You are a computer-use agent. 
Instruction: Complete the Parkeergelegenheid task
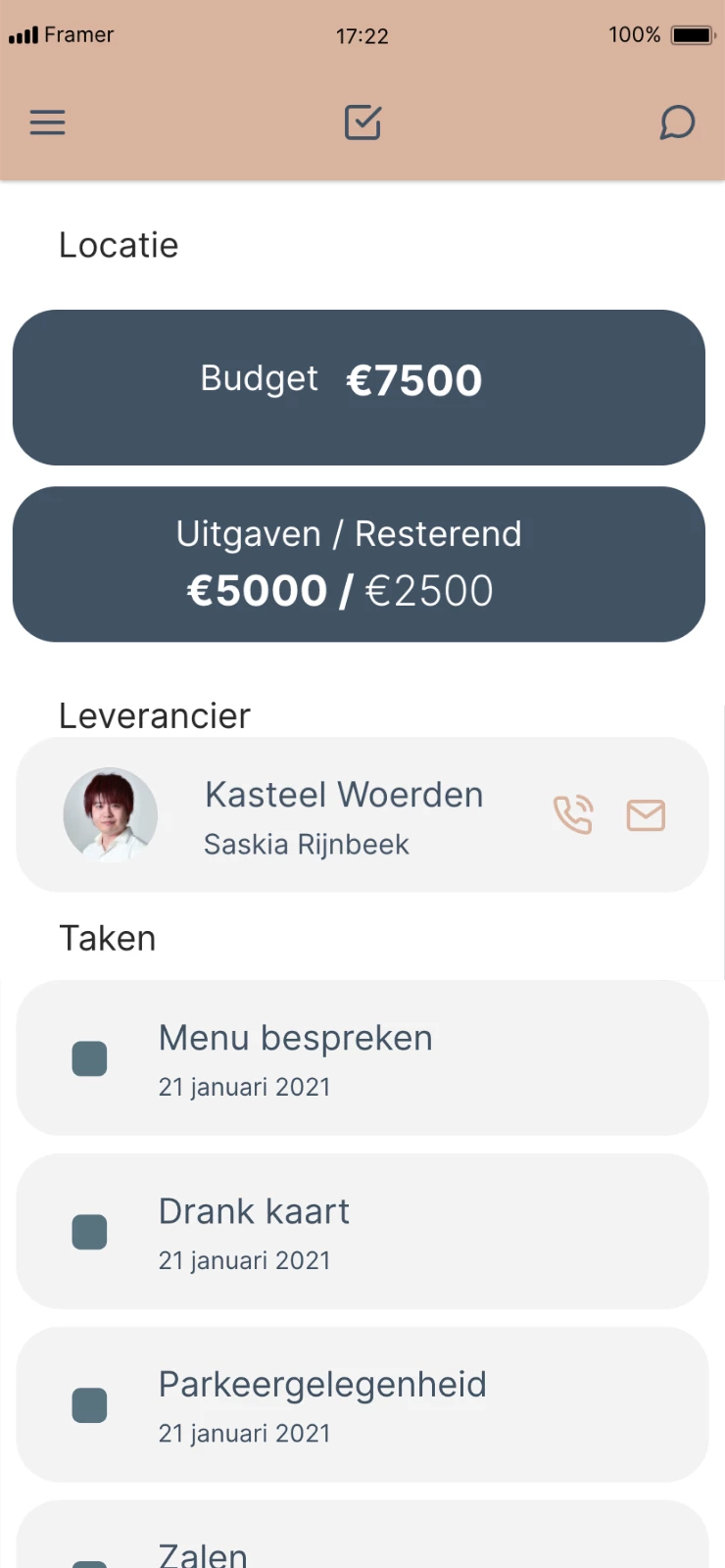click(x=89, y=1404)
